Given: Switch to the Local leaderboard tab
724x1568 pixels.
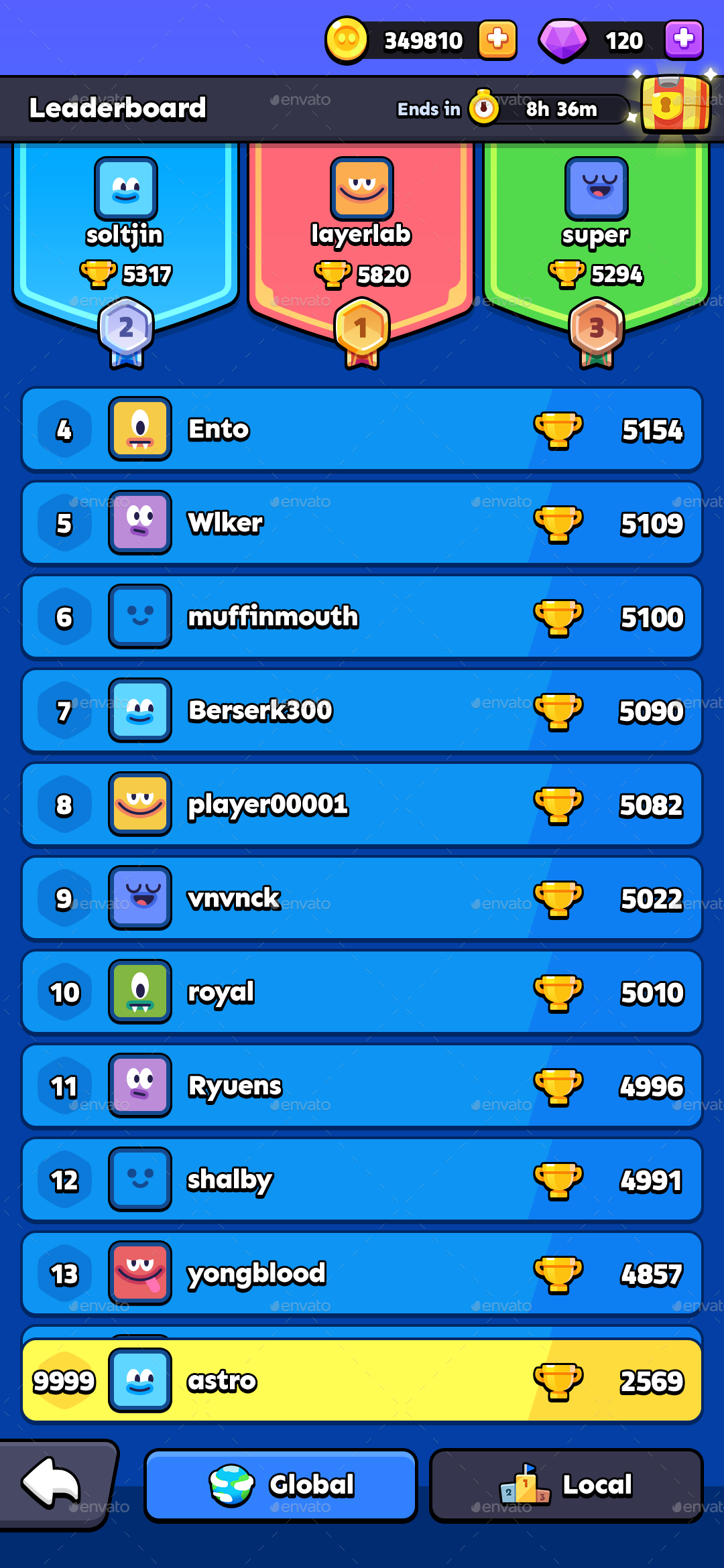Looking at the screenshot, I should (x=566, y=1485).
